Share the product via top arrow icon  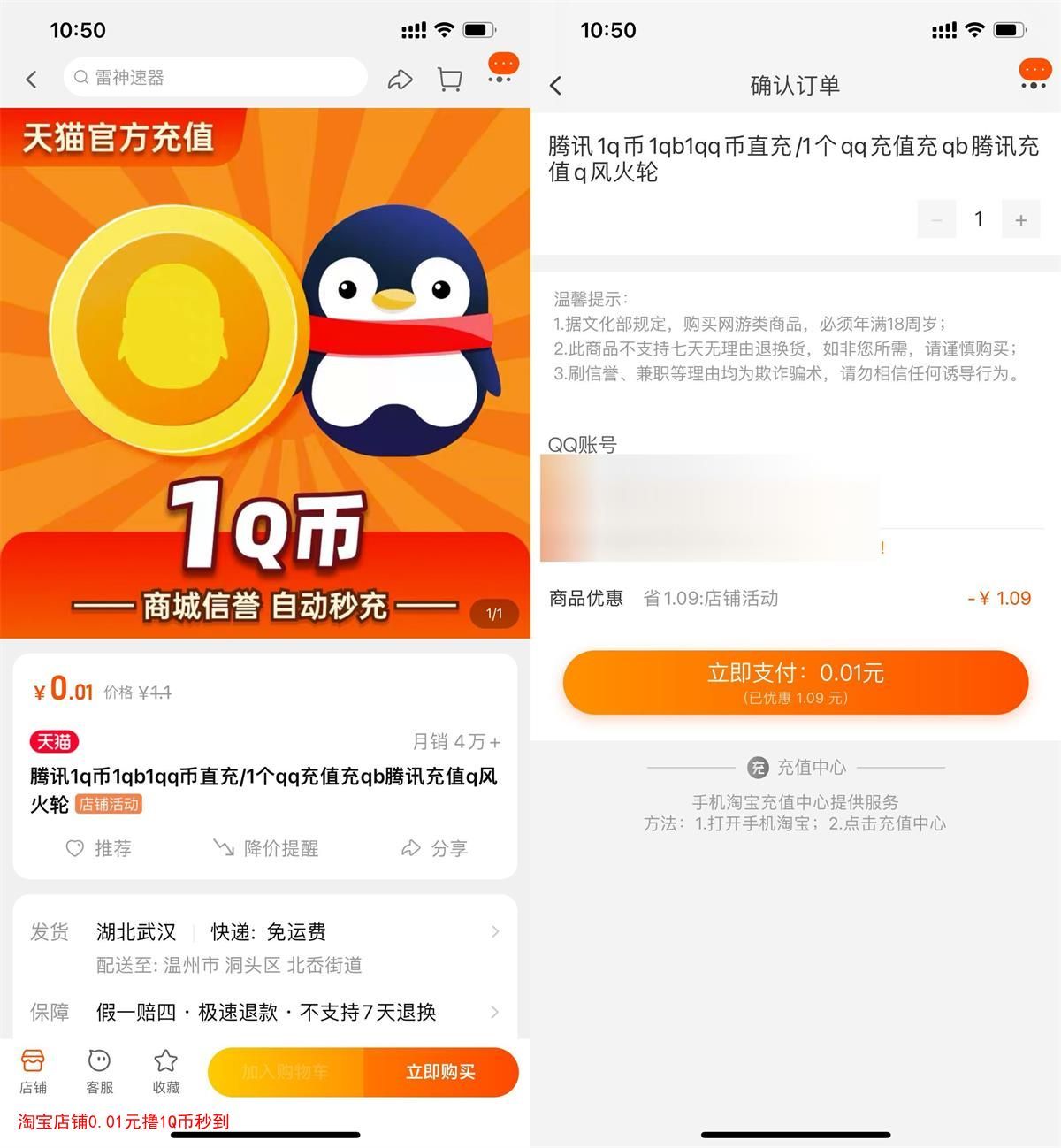click(401, 80)
